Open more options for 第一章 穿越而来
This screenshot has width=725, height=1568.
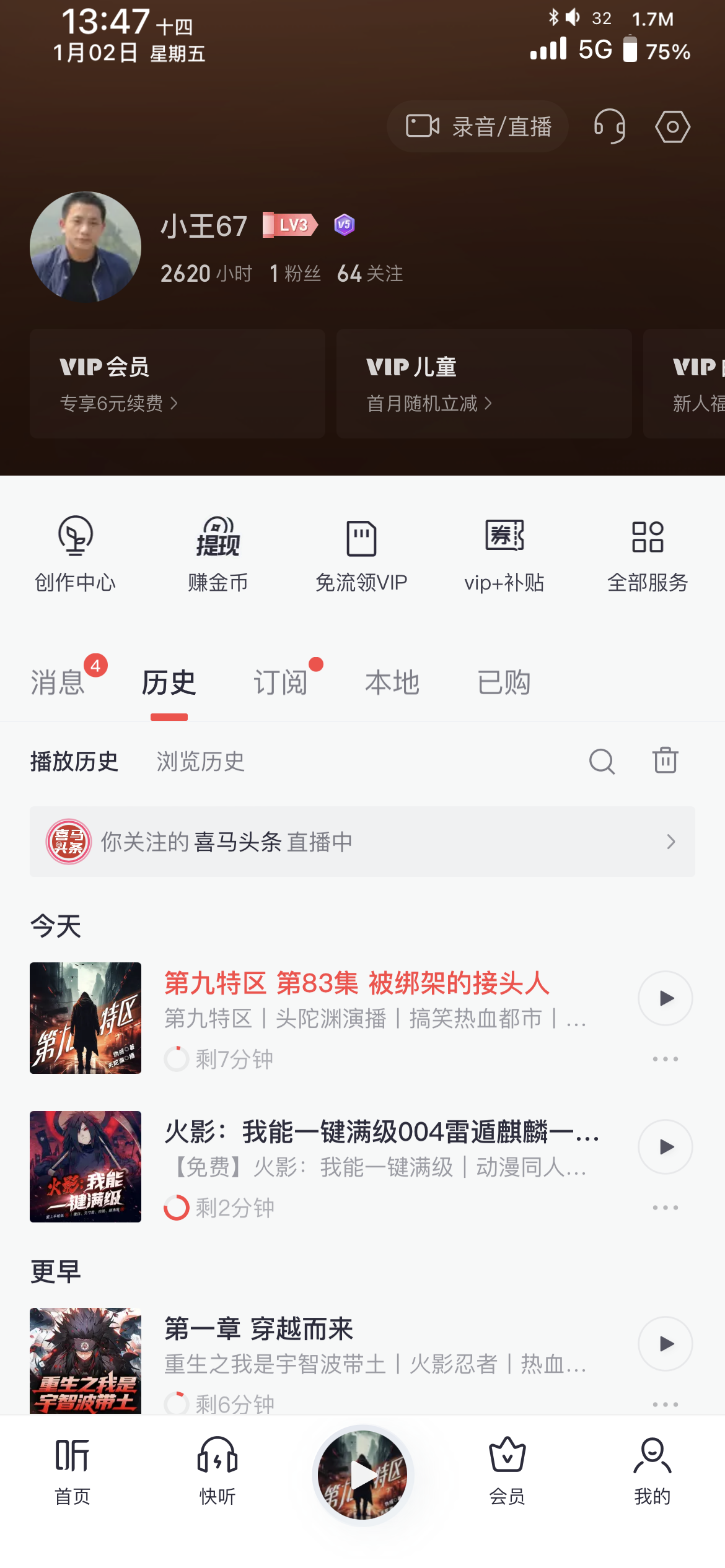(665, 1405)
